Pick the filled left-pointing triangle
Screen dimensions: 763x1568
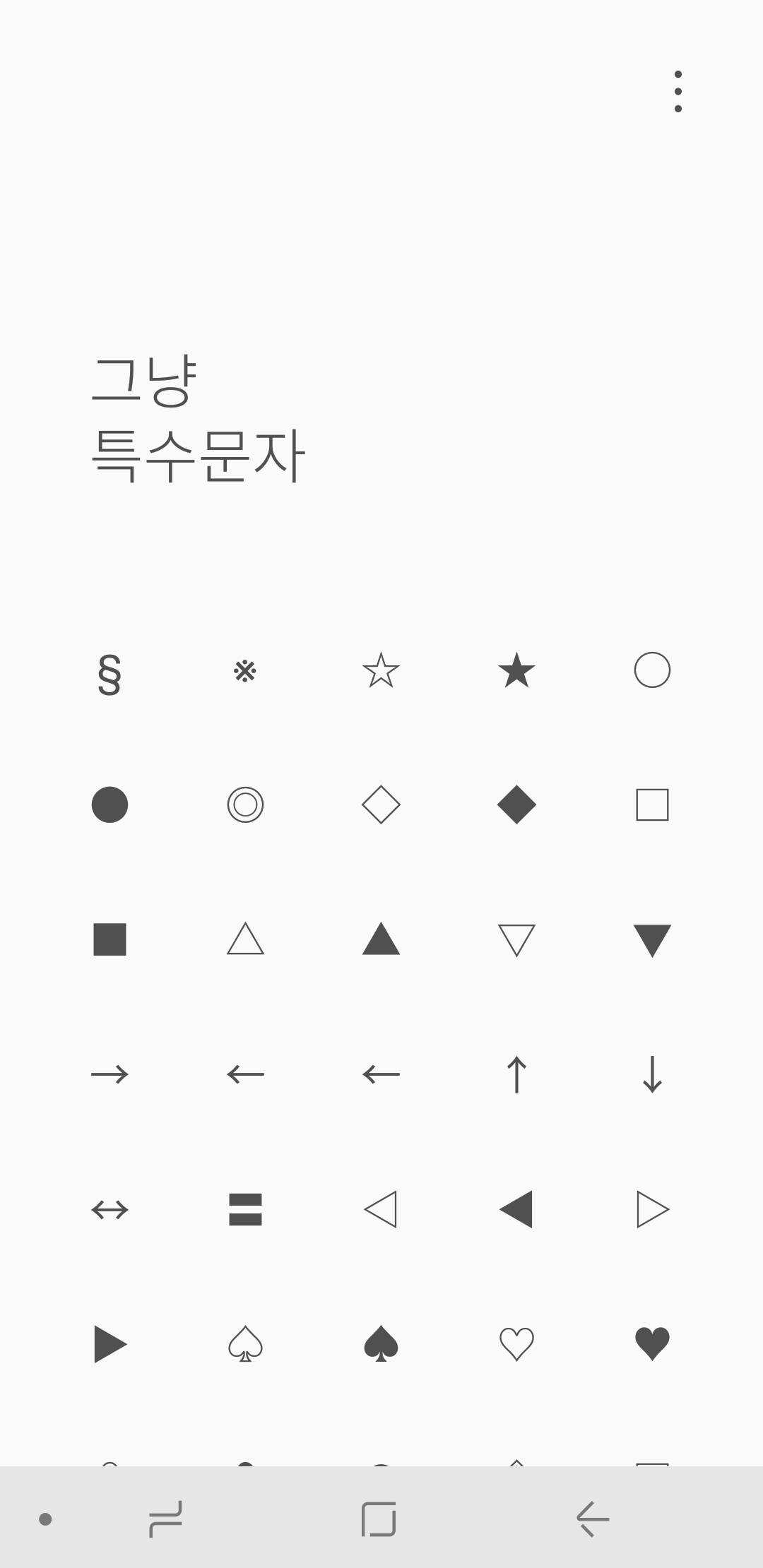(x=516, y=1209)
